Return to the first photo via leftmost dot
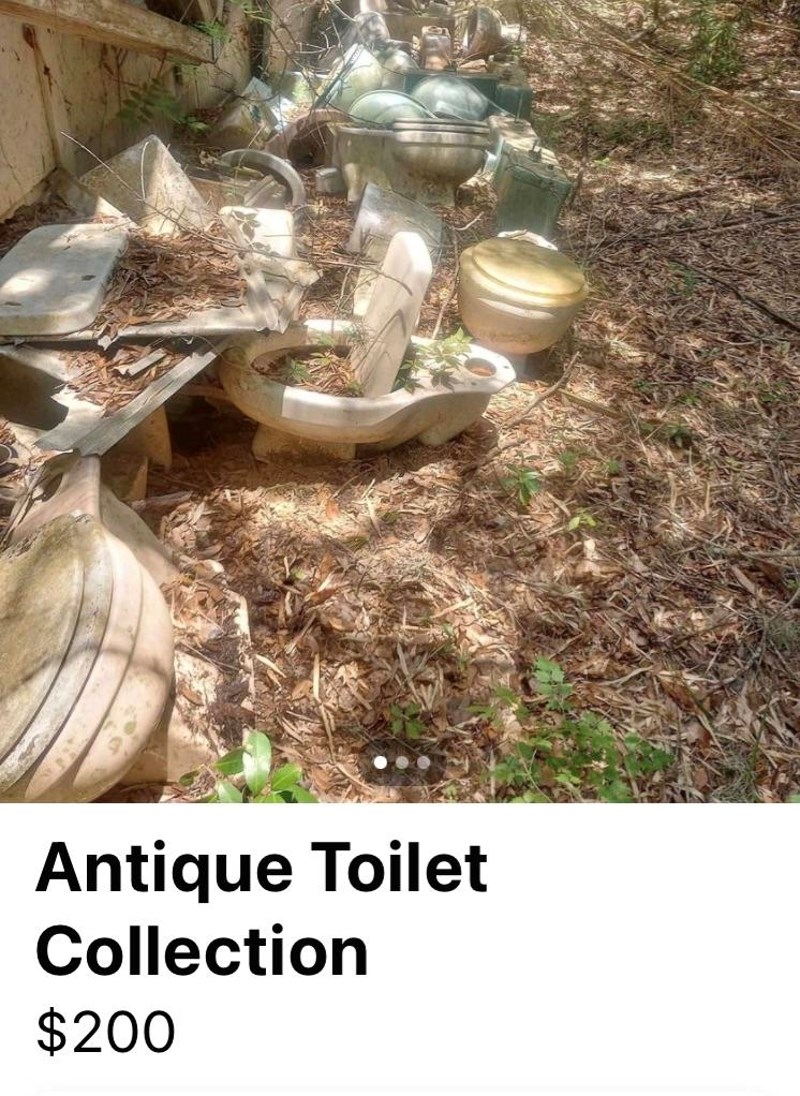 (381, 764)
